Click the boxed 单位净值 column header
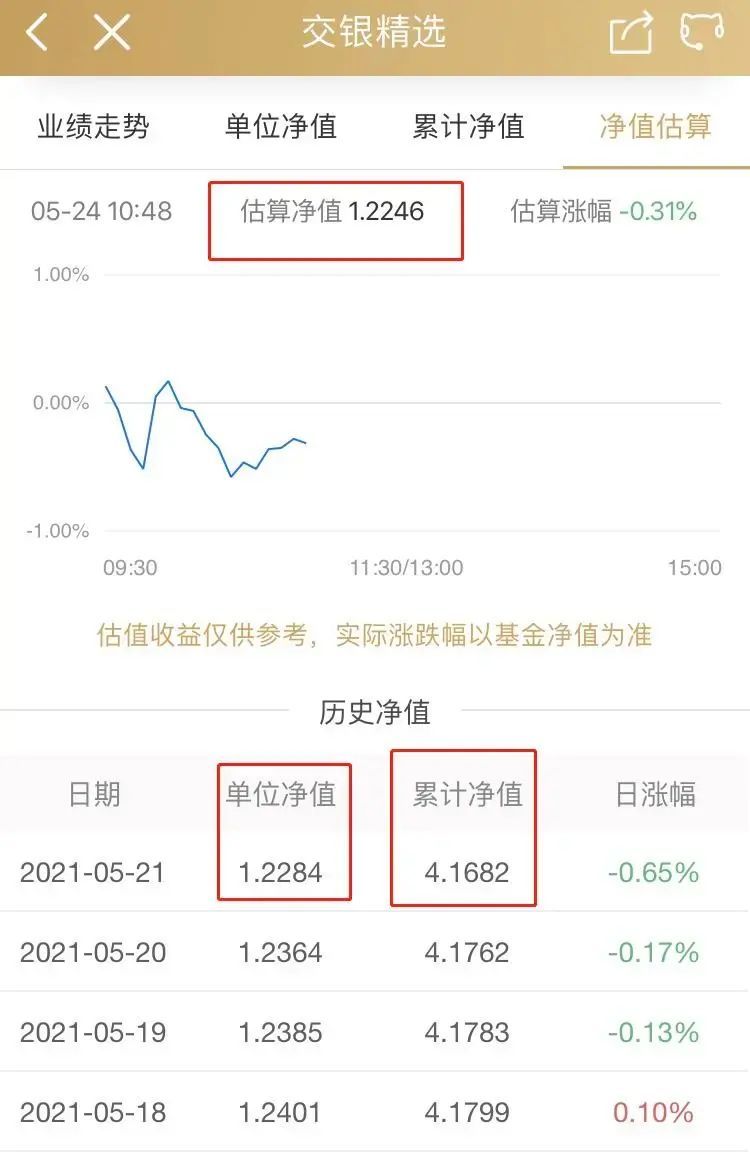Screen dimensions: 750x1152 tap(284, 795)
